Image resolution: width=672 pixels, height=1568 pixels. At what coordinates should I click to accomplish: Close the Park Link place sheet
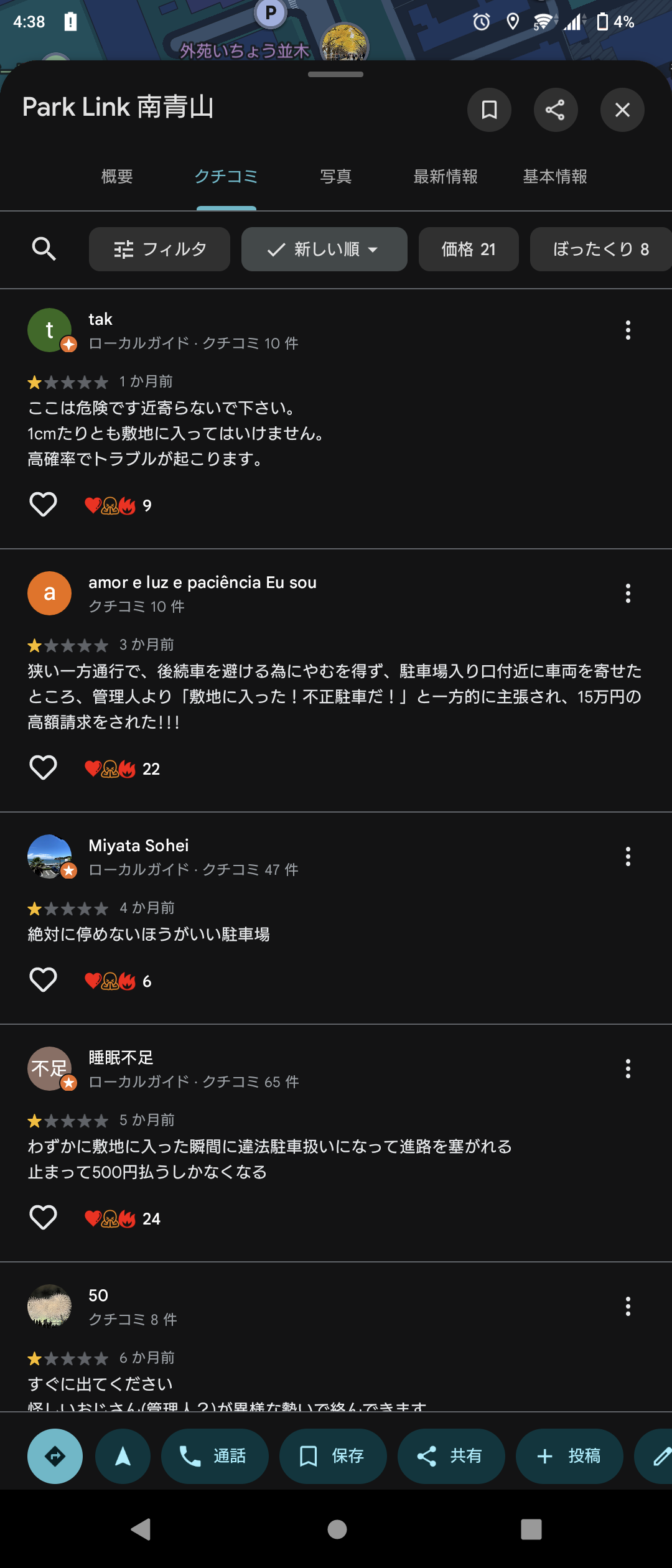(622, 110)
